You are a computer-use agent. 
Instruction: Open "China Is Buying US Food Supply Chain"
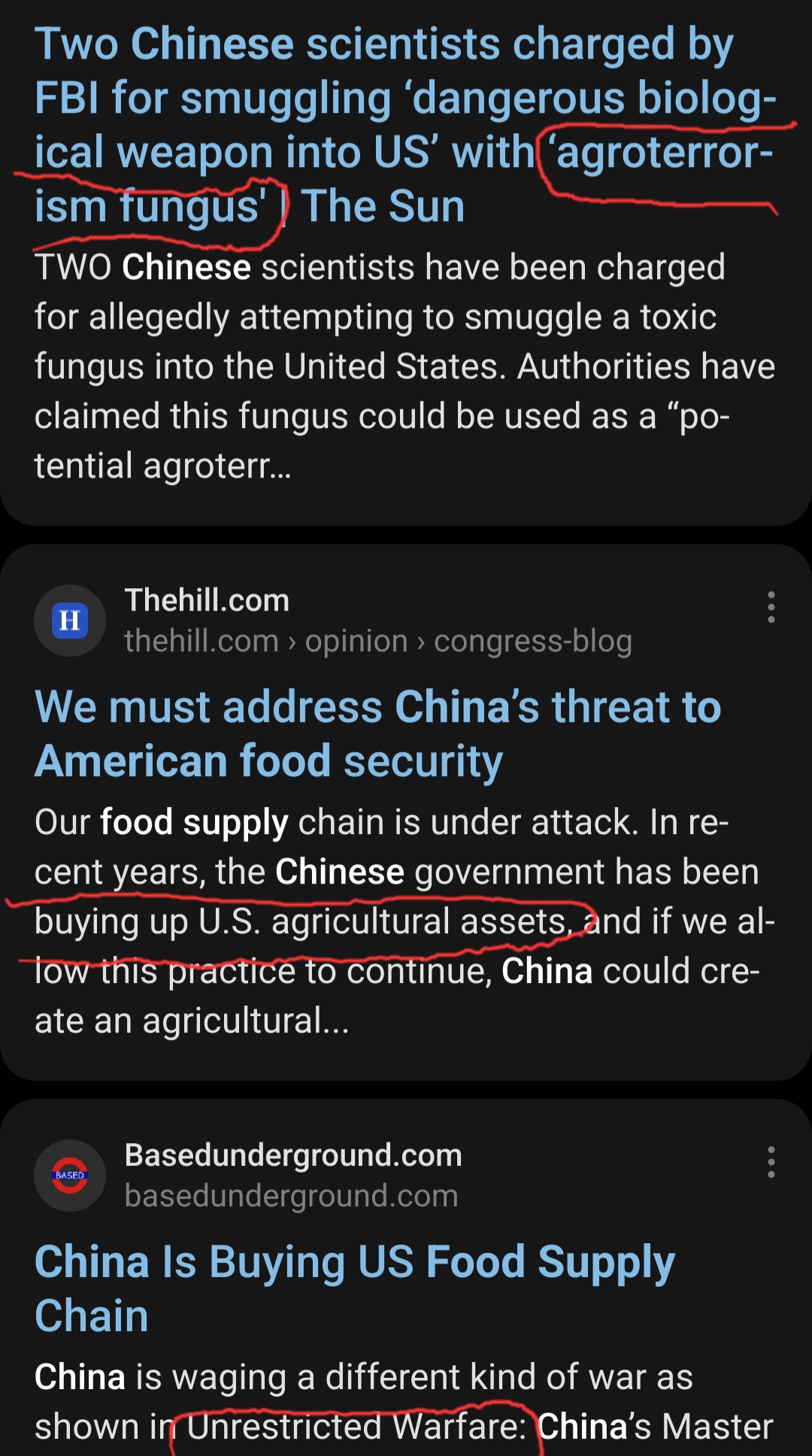click(x=355, y=1288)
